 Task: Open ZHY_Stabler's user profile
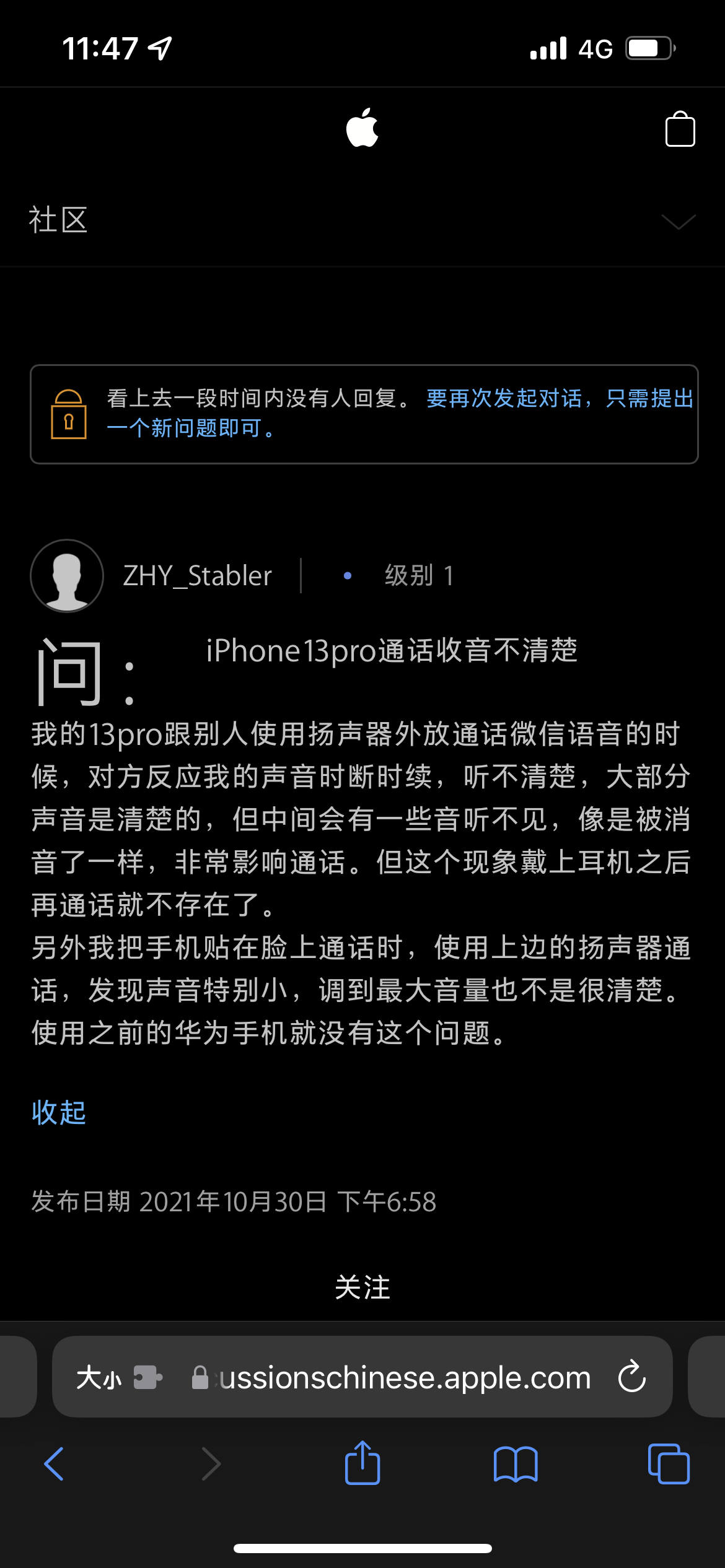[197, 576]
